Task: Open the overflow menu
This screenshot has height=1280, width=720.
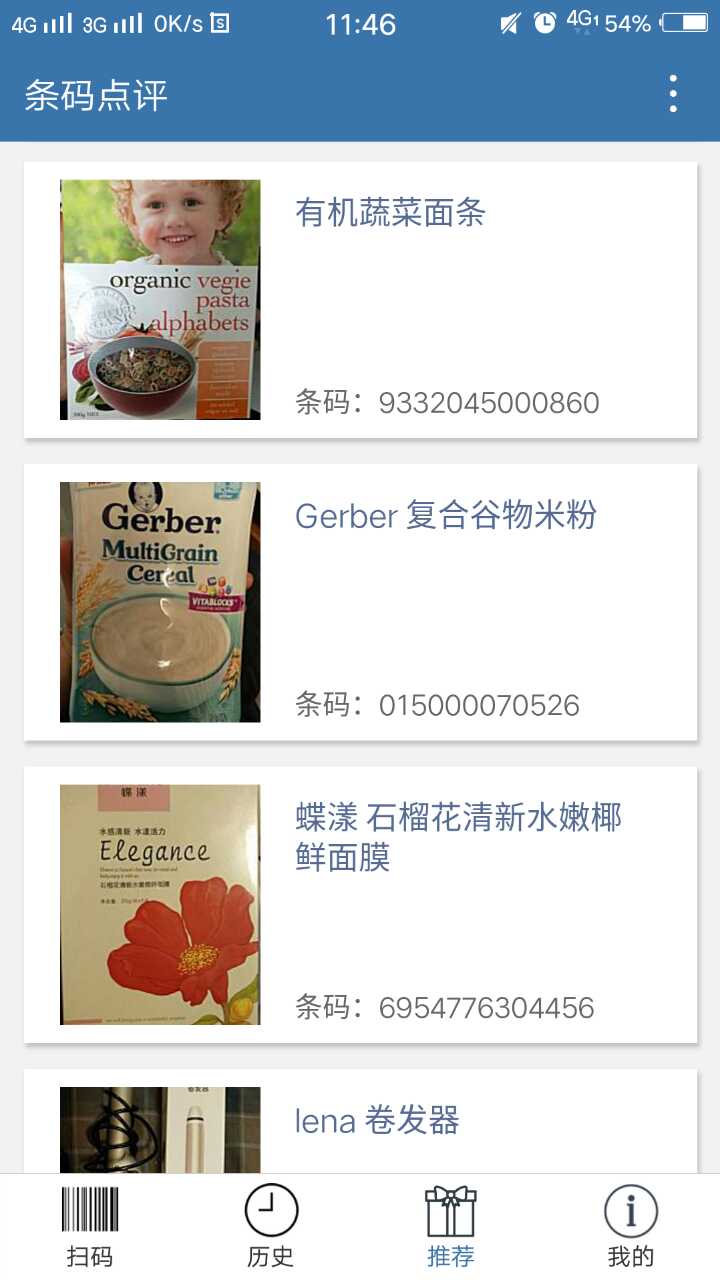Action: tap(673, 94)
